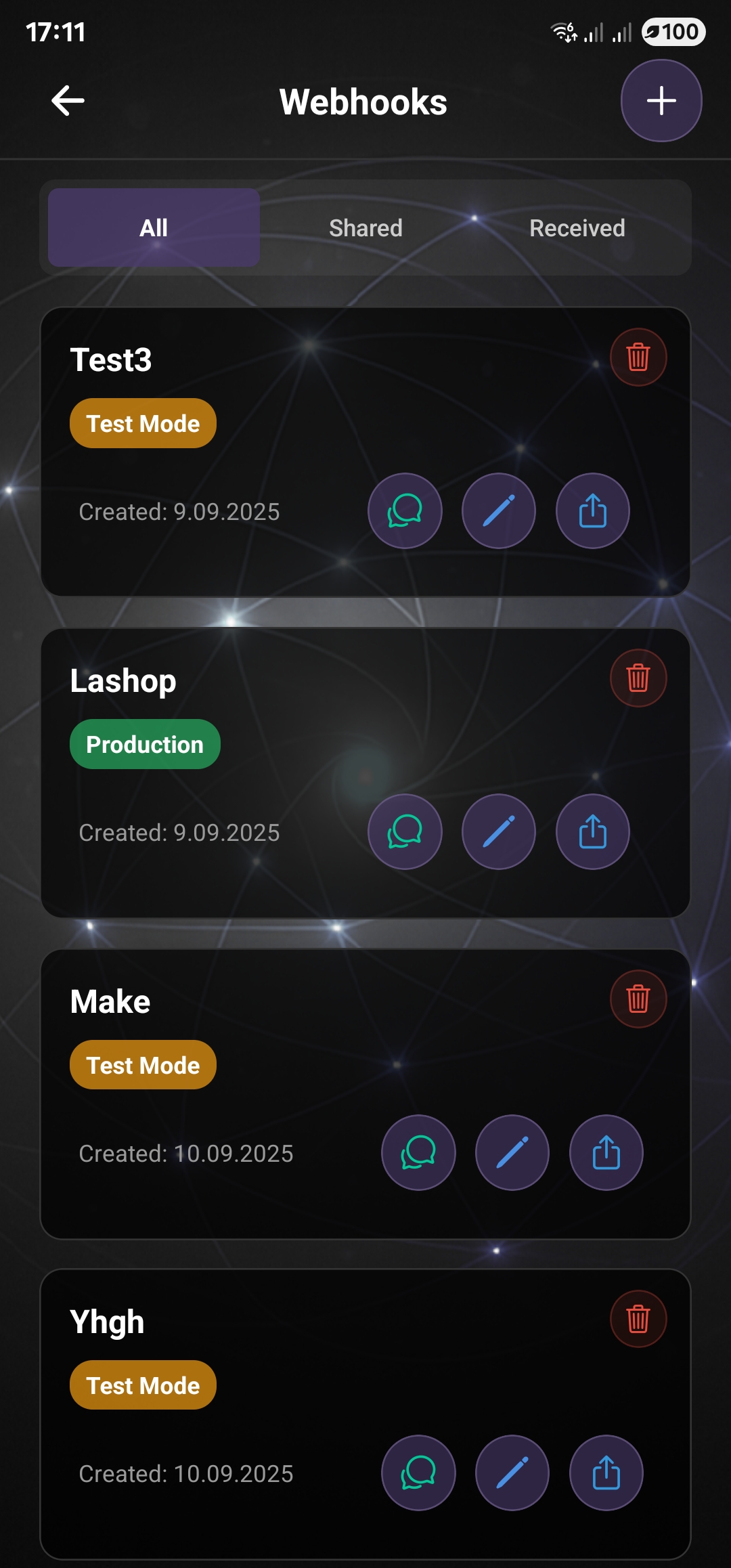Edit the Lashop webhook
731x1568 pixels.
(499, 831)
